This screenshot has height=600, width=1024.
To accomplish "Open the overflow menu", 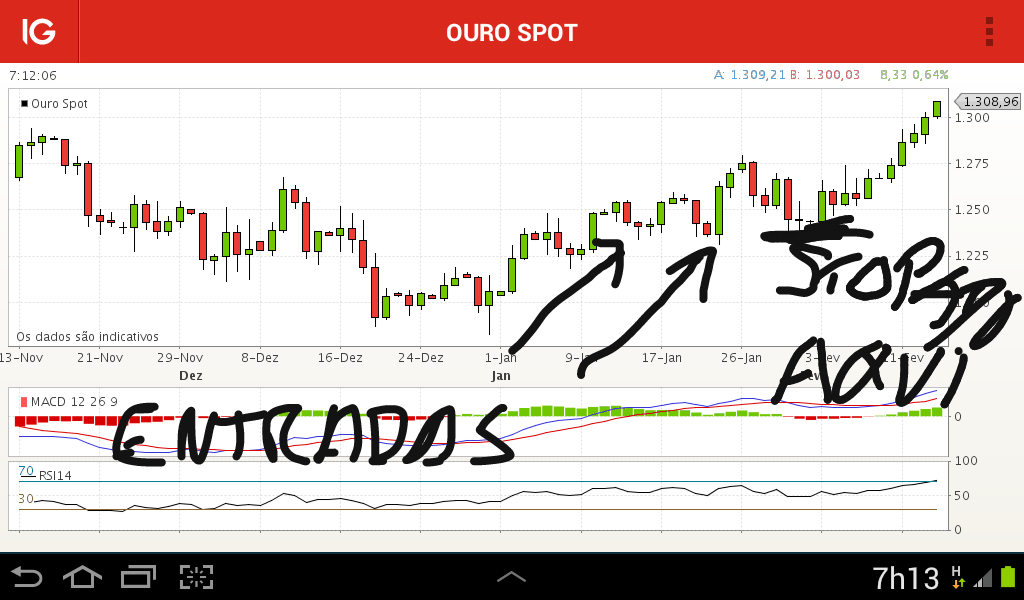I will (x=989, y=31).
